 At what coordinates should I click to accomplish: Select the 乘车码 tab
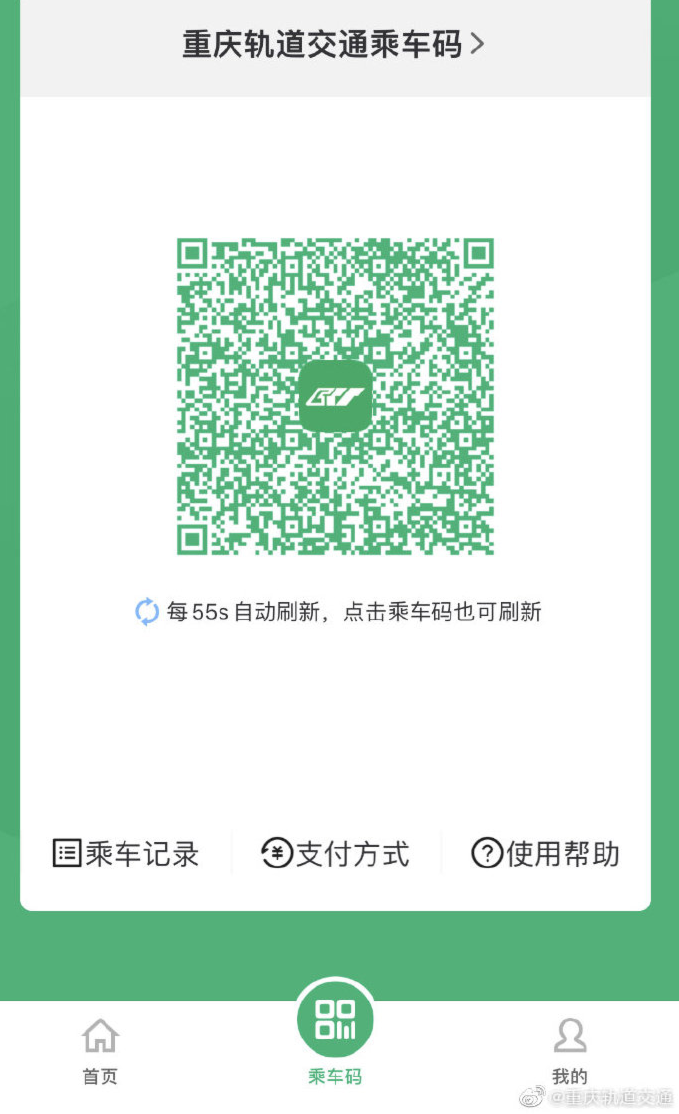[335, 1030]
